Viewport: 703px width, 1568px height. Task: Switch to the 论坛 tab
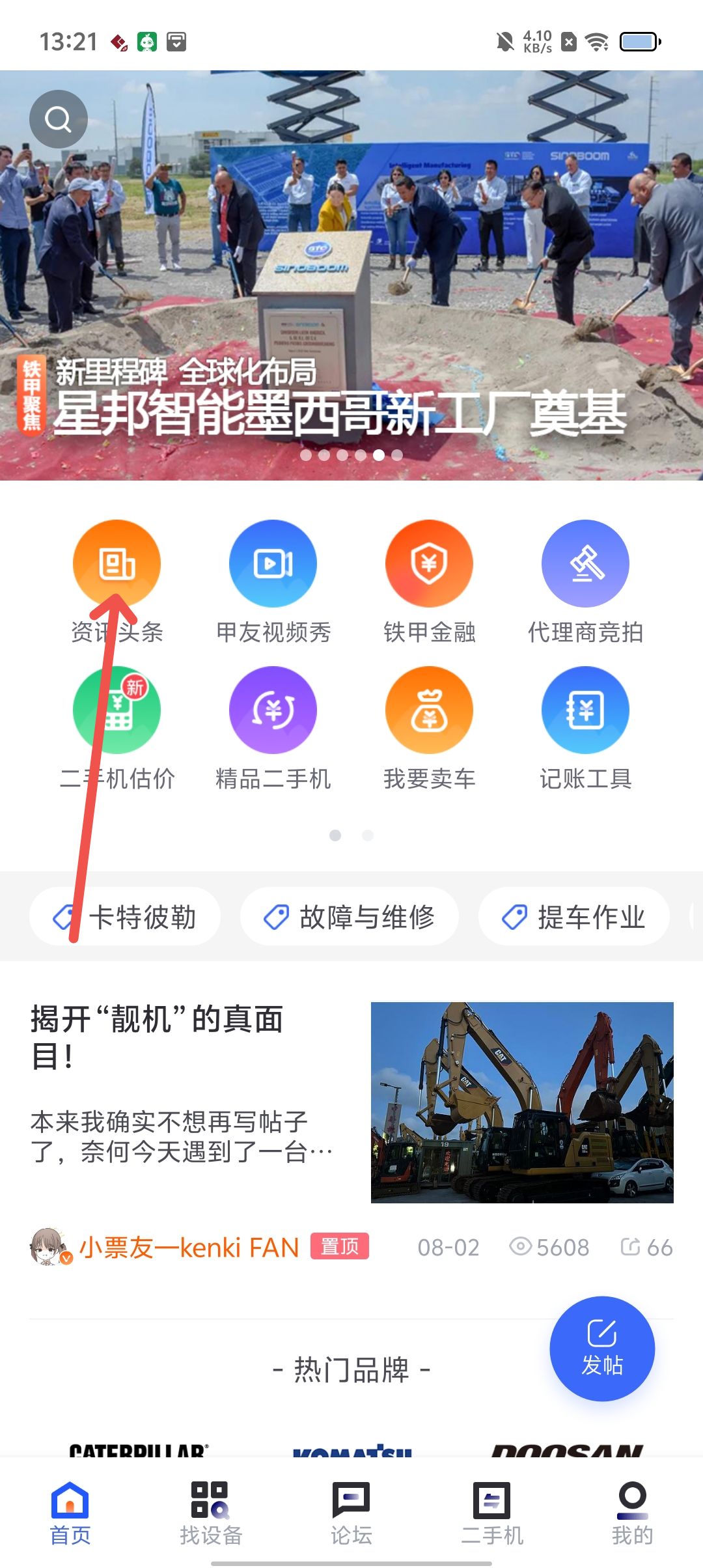[351, 1513]
